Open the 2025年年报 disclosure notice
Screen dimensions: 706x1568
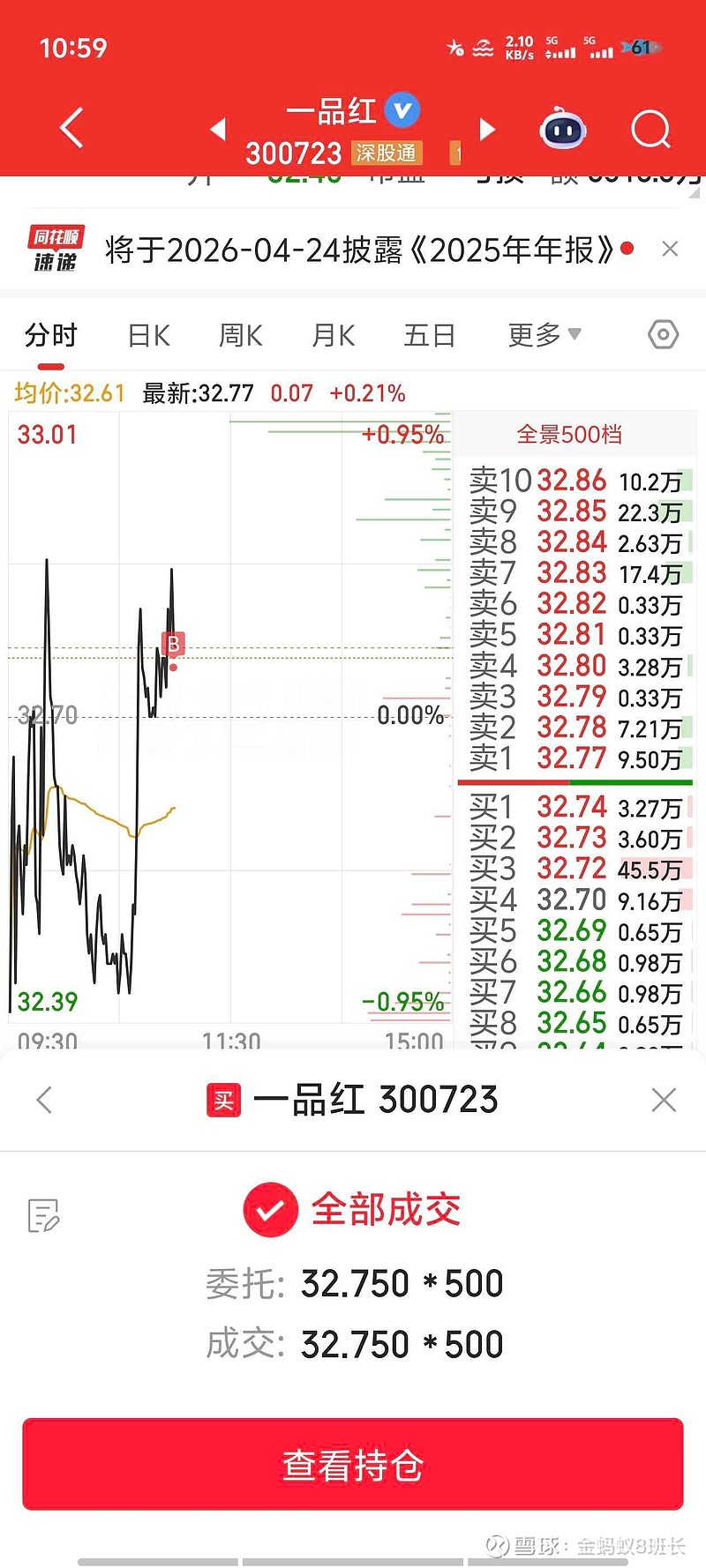[x=357, y=250]
